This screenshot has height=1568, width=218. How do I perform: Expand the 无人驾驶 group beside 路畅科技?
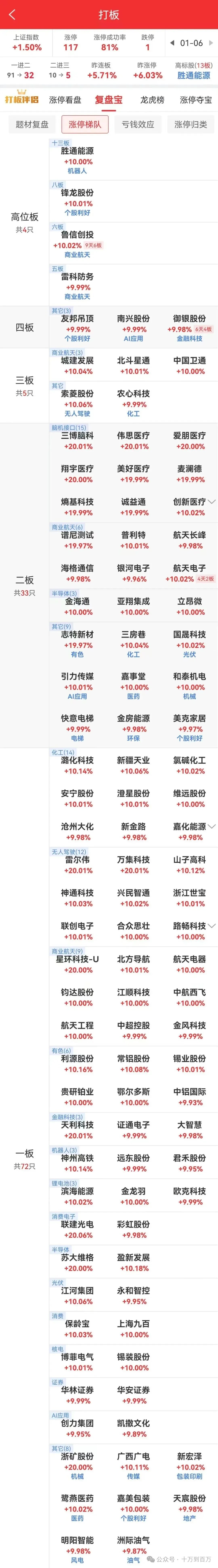tap(211, 926)
